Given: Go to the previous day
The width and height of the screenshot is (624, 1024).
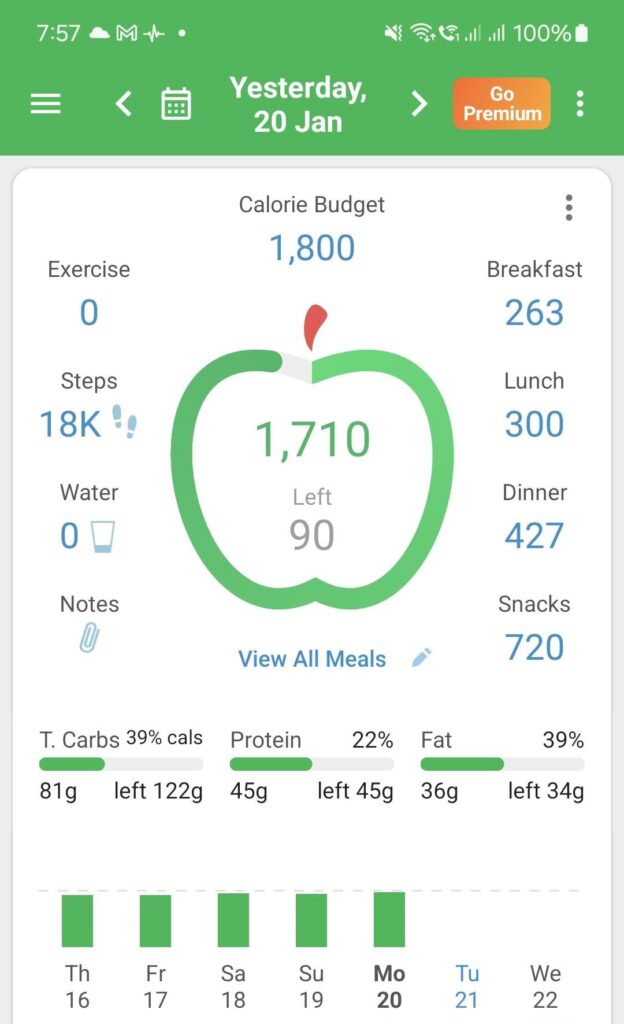Looking at the screenshot, I should tap(123, 103).
